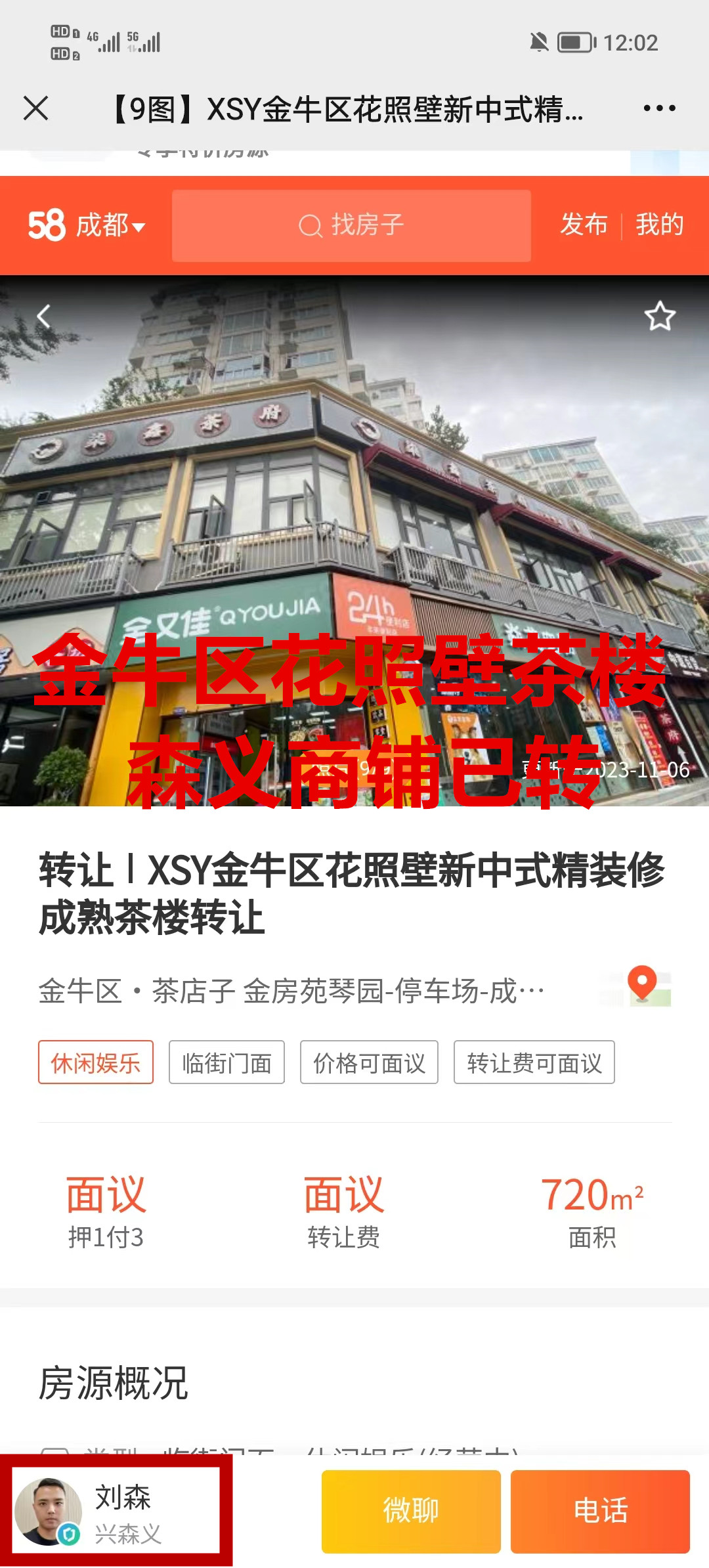Go to 我的 account page
The image size is (709, 1568).
[x=659, y=225]
